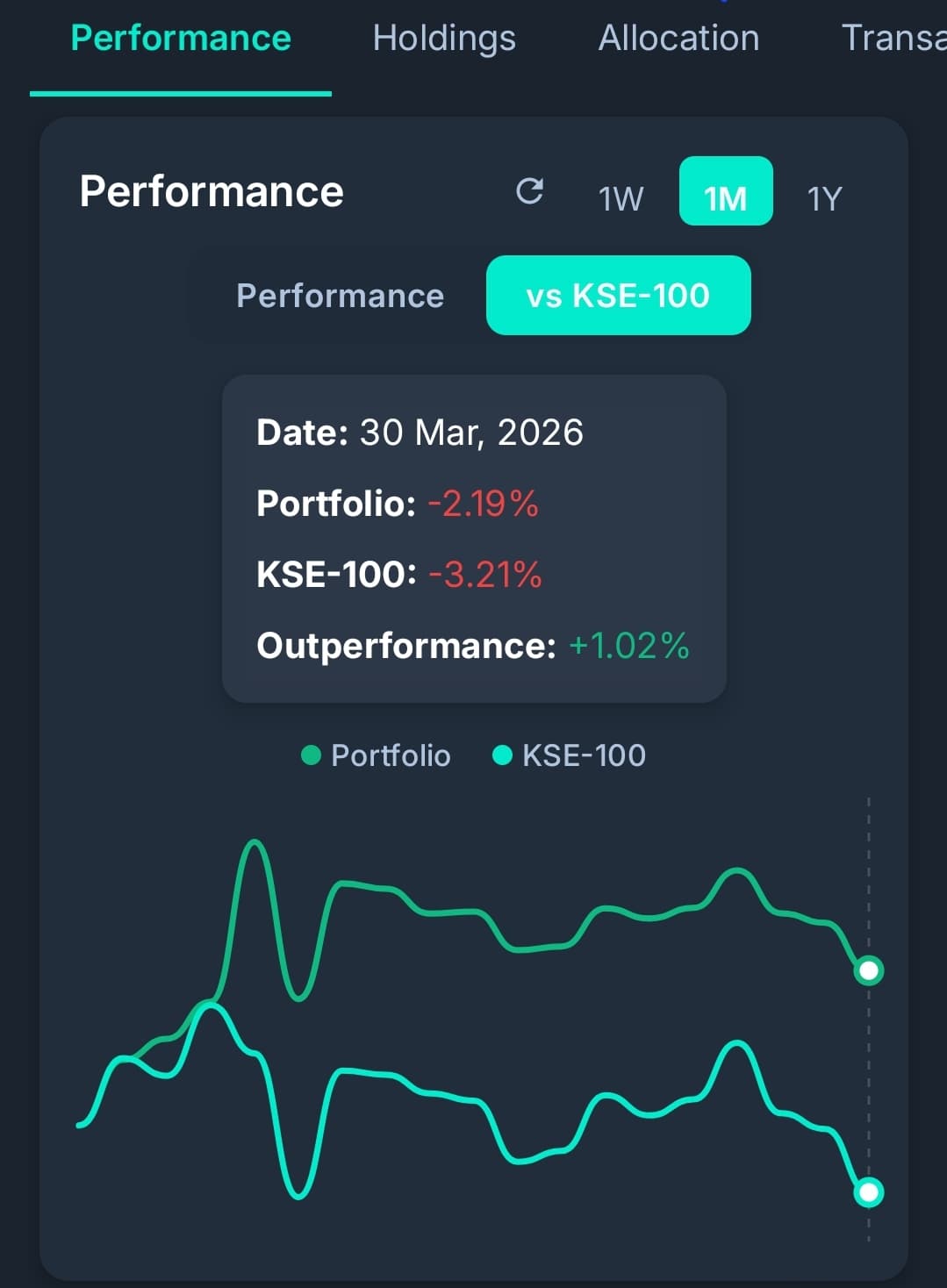Click the Performance tab with underline
947x1288 pixels.
[181, 38]
